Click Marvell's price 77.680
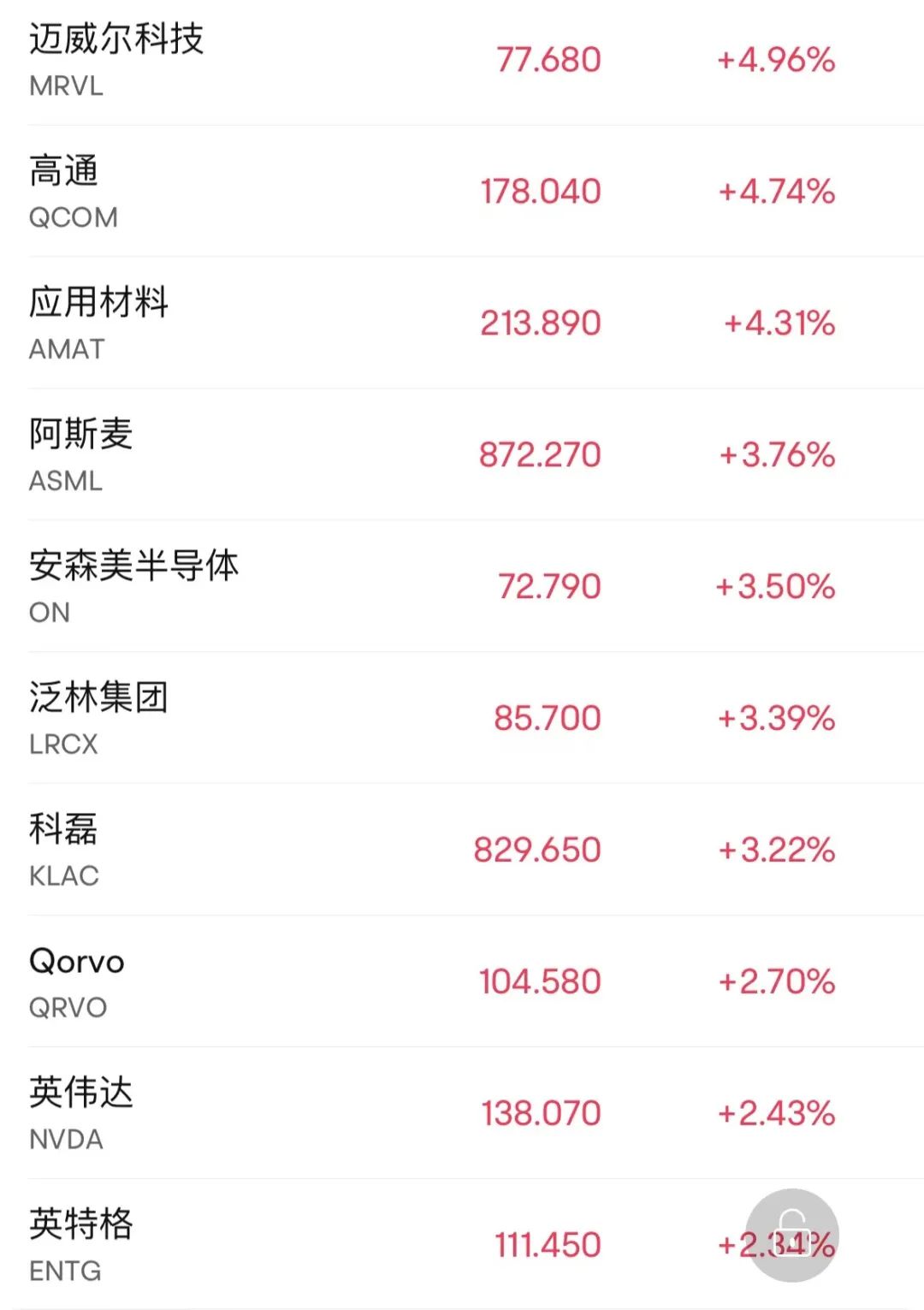This screenshot has height=1310, width=924. [x=547, y=60]
